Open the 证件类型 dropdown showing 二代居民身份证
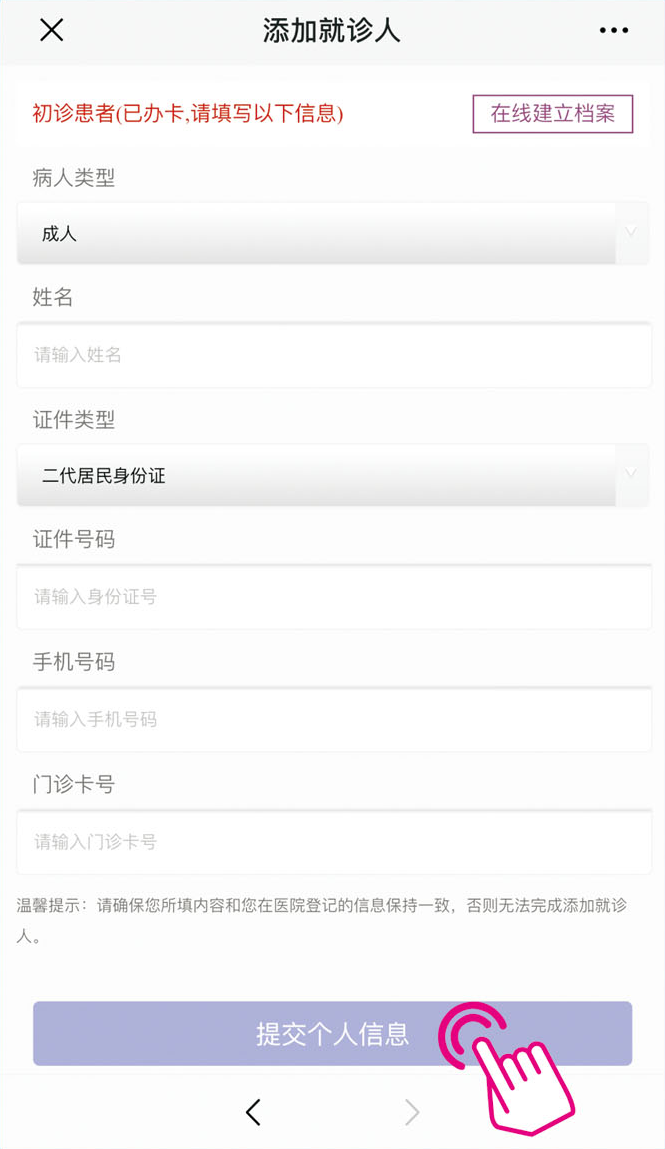Screen dimensions: 665x1149 click(x=332, y=476)
